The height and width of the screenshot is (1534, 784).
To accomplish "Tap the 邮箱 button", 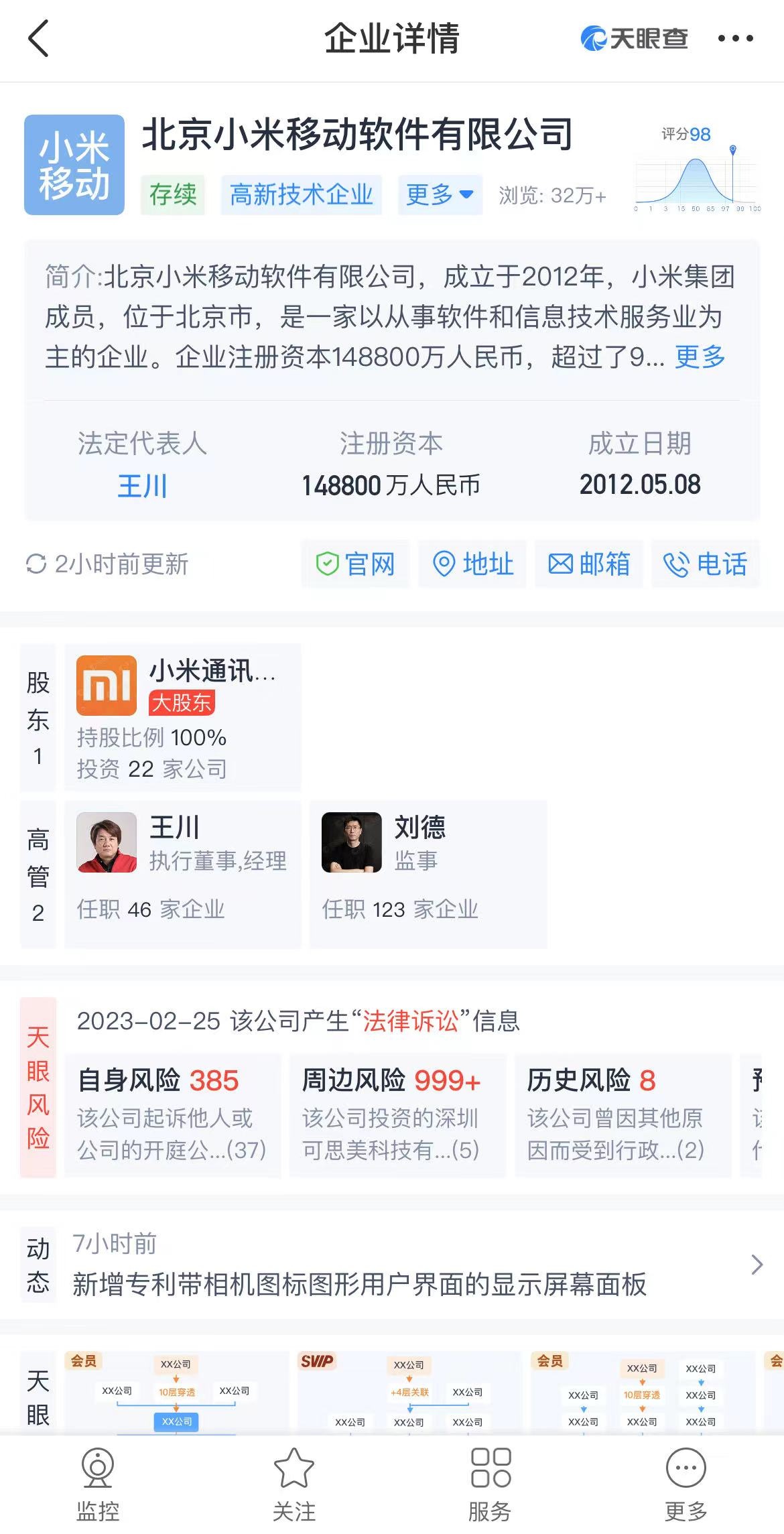I will (589, 564).
